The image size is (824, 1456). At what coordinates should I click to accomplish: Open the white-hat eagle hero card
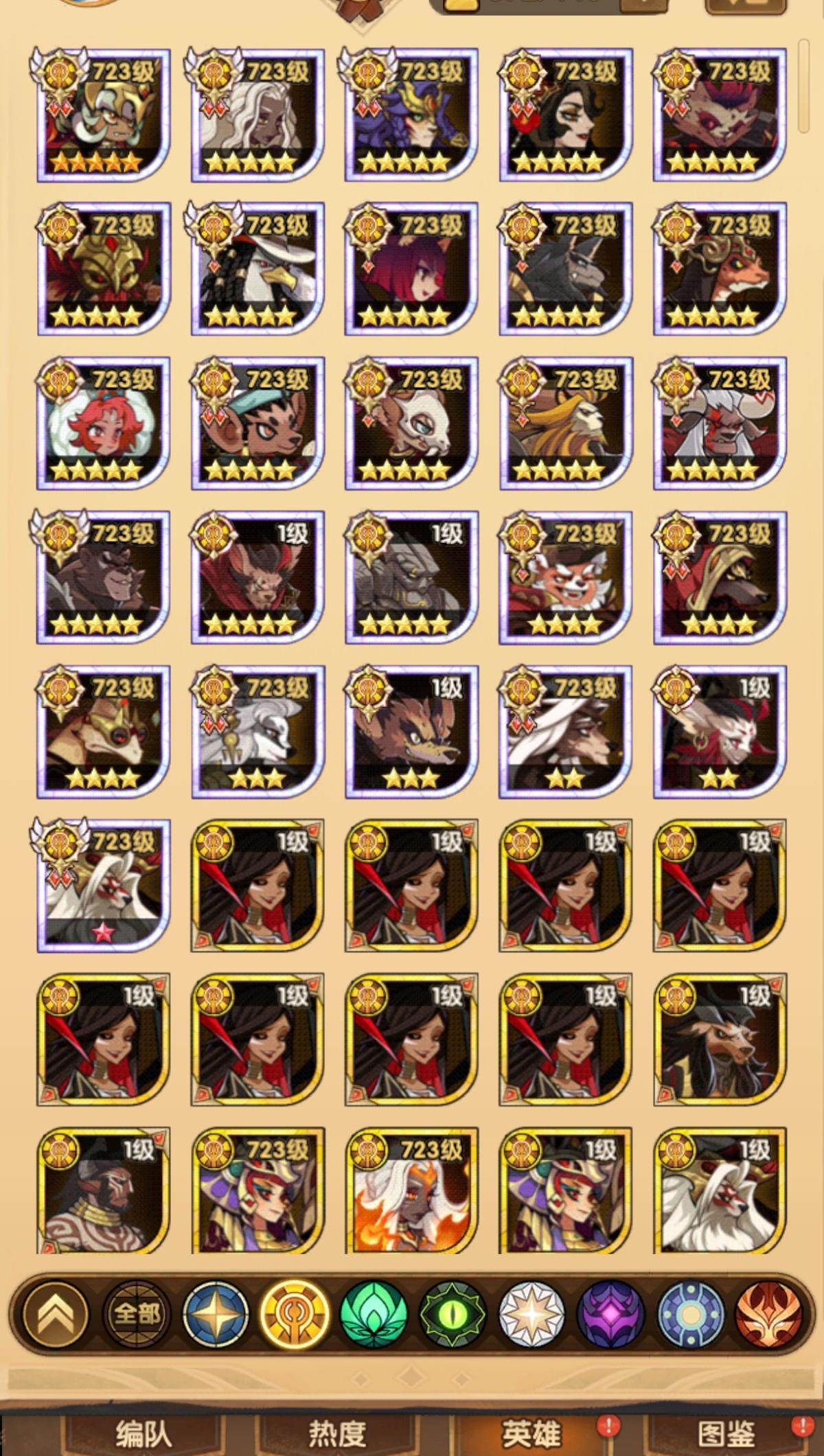(257, 269)
